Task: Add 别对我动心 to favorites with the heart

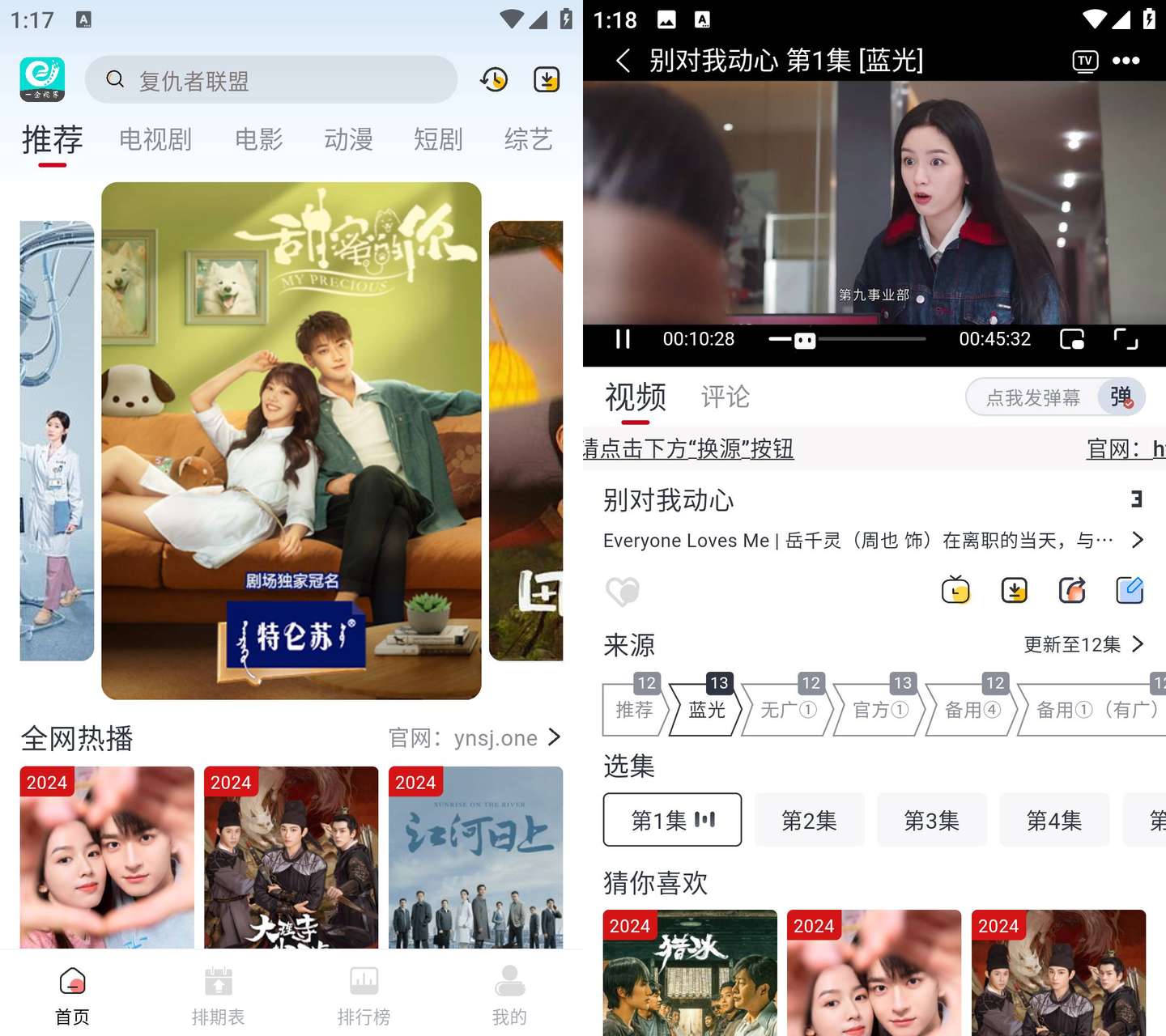Action: tap(623, 592)
